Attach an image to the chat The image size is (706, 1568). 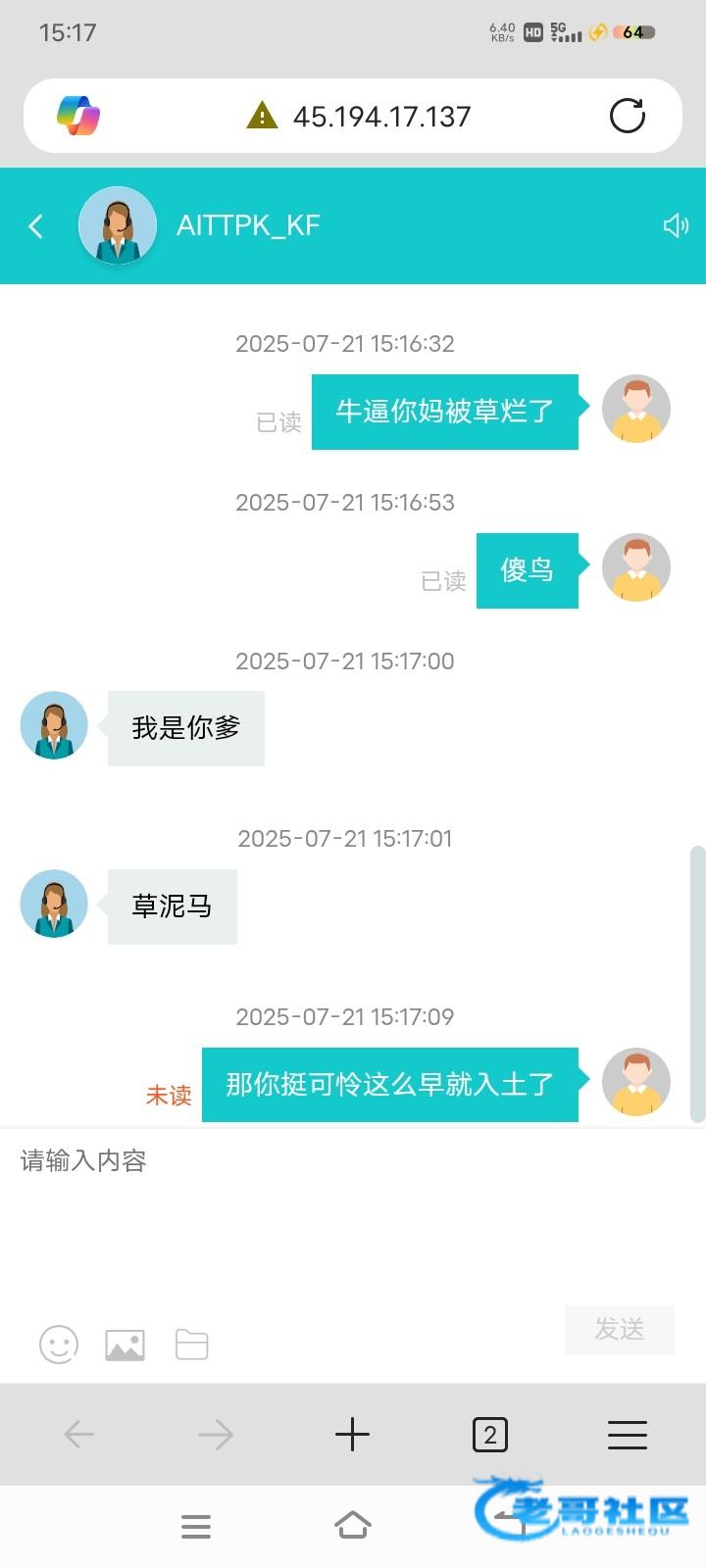(125, 1345)
